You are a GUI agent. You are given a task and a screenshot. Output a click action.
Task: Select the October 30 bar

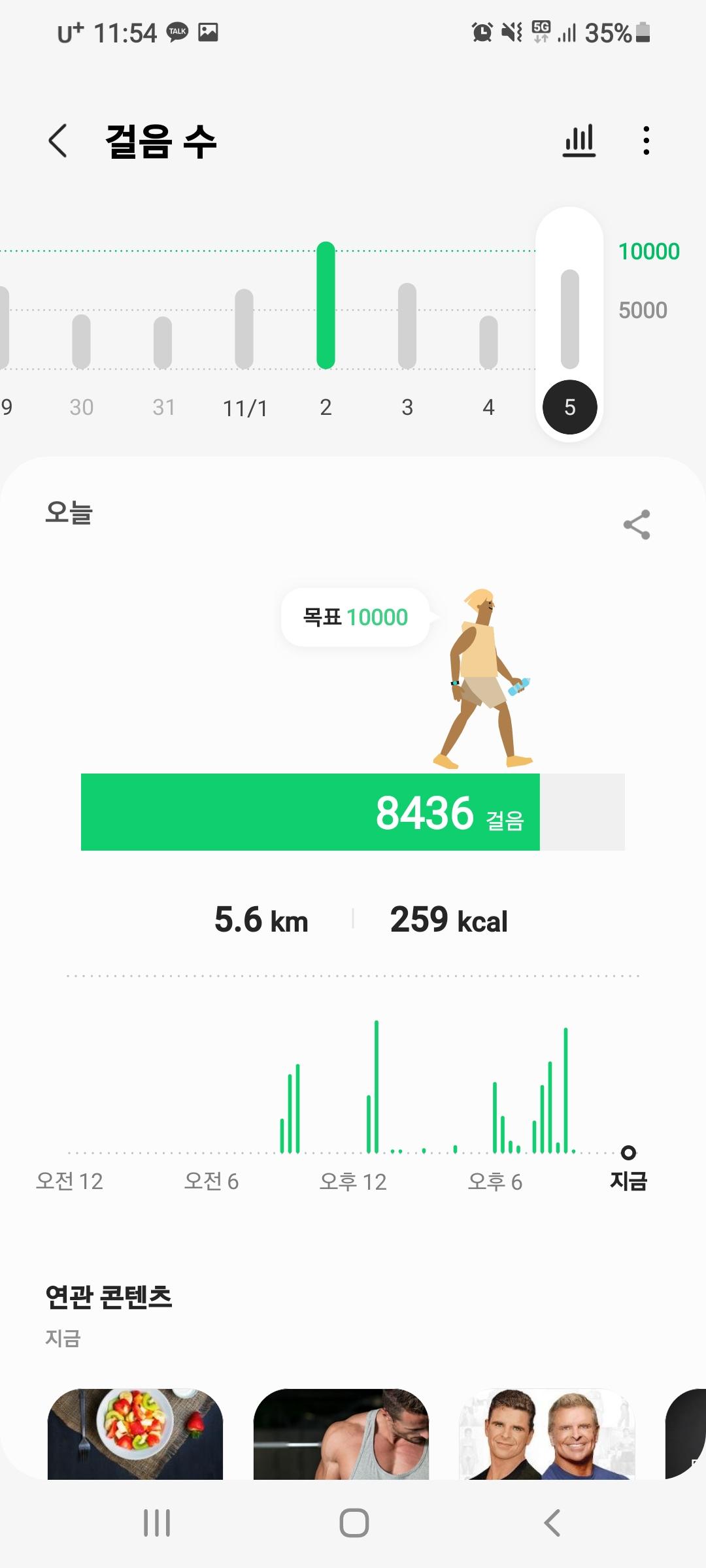pos(81,342)
